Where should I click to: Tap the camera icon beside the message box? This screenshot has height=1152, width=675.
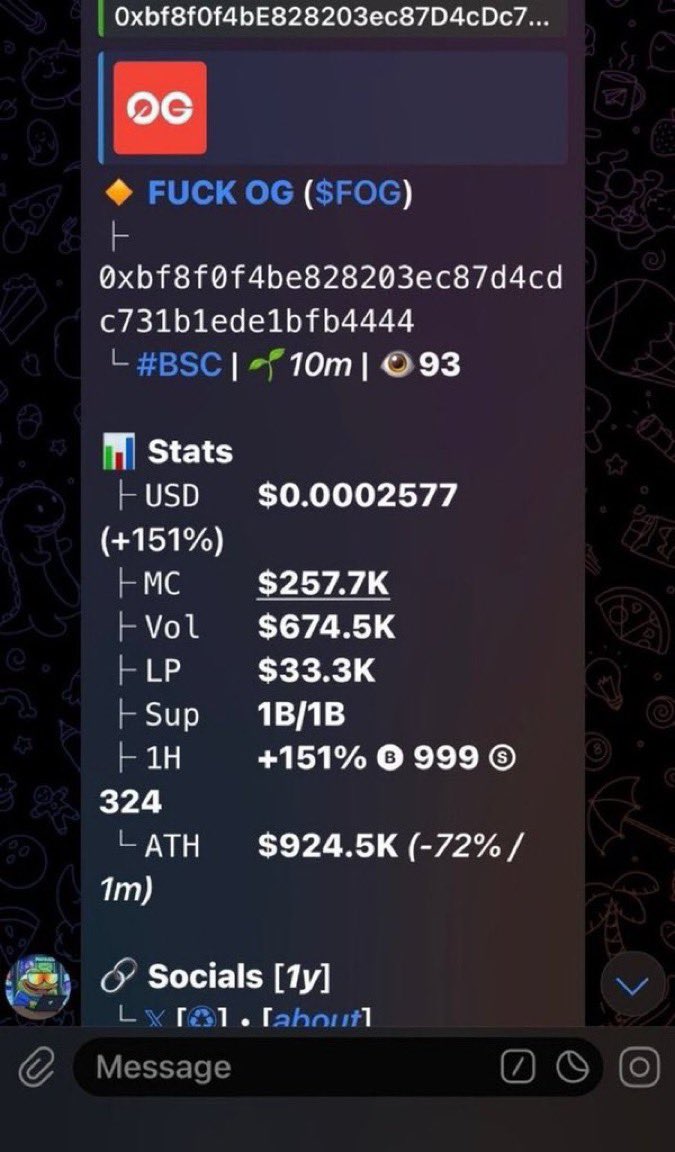coord(639,1068)
